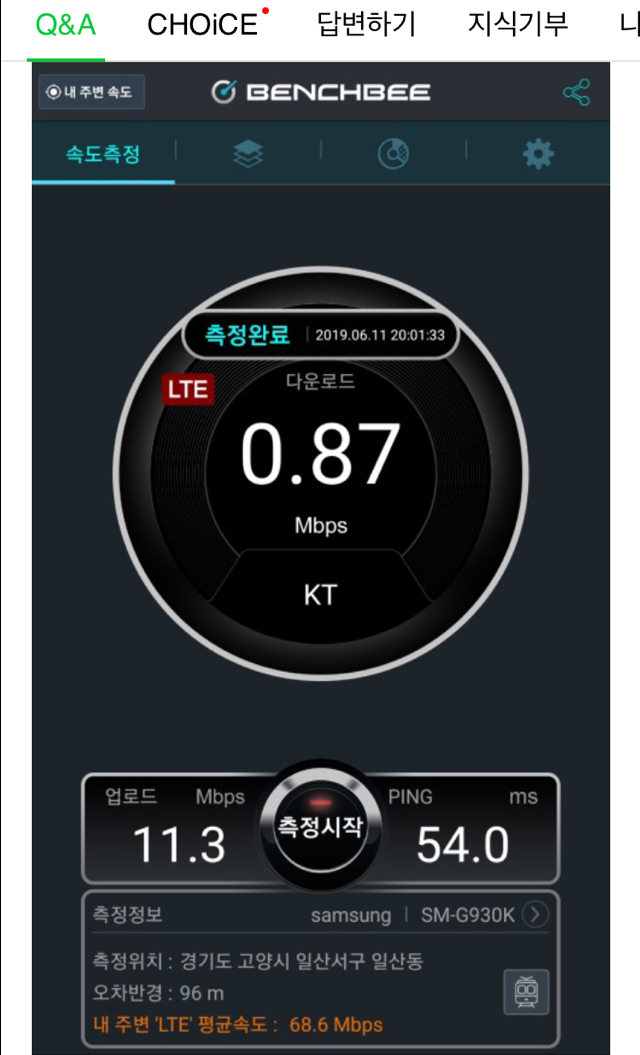Select the 지식기부 tab
This screenshot has width=640, height=1055.
coord(518,25)
